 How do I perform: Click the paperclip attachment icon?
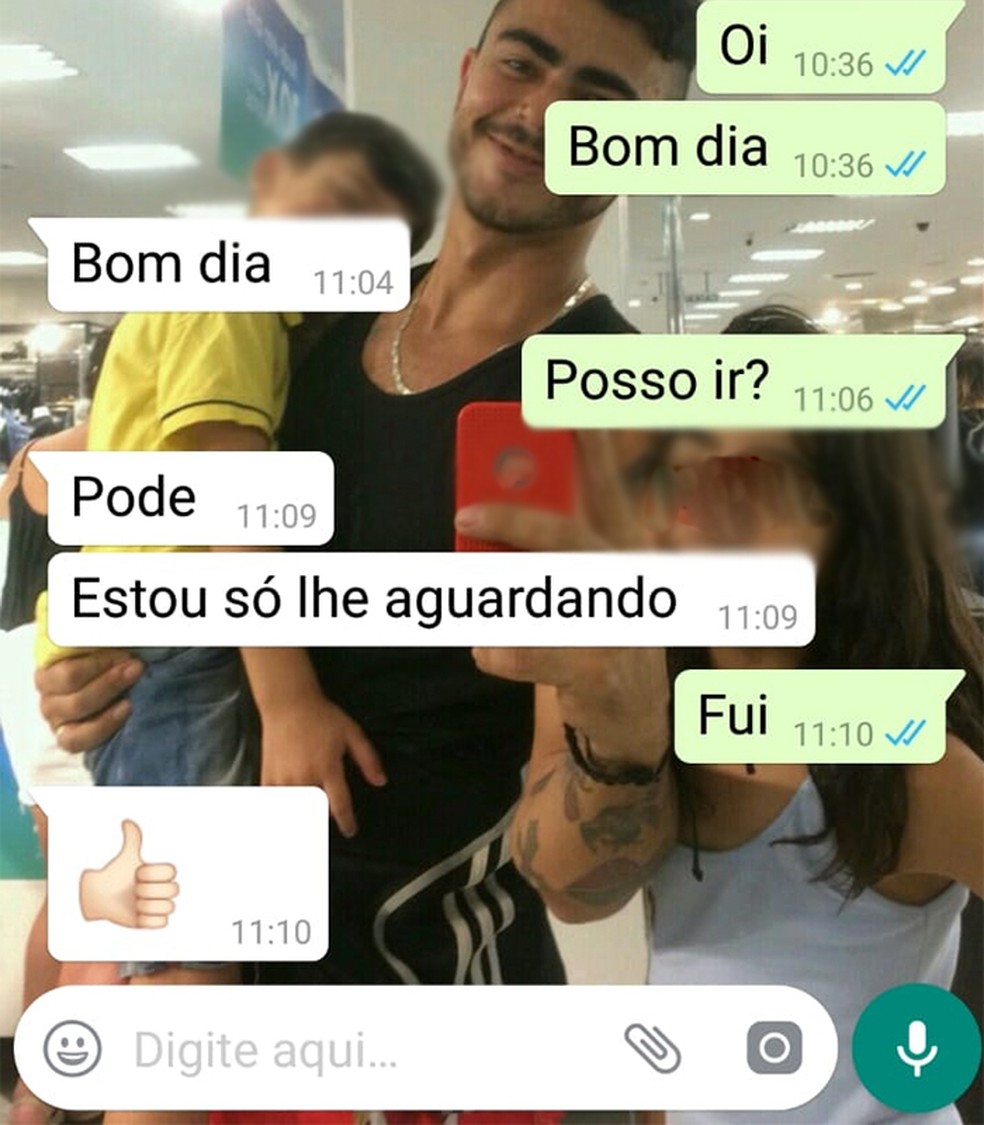(x=652, y=1049)
